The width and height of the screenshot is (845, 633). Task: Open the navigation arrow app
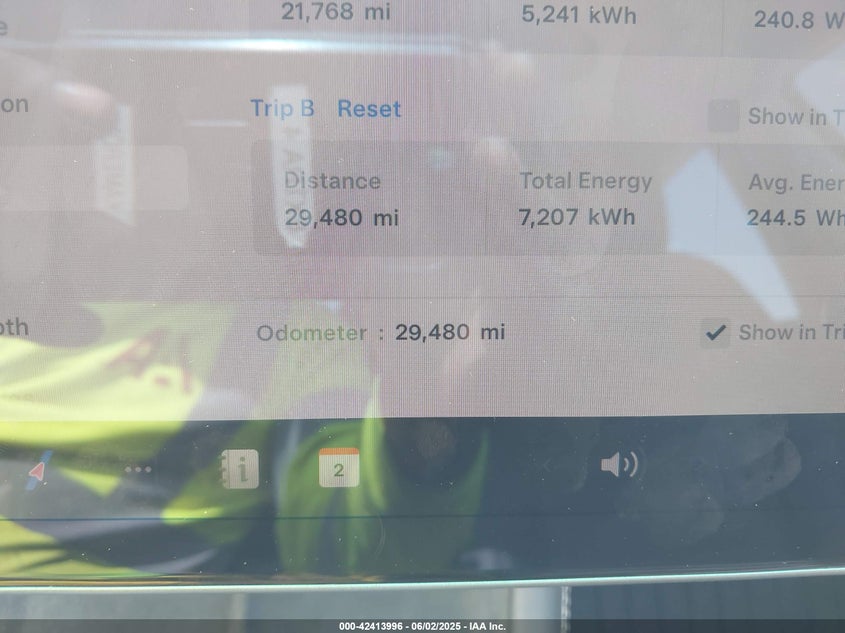pos(39,470)
